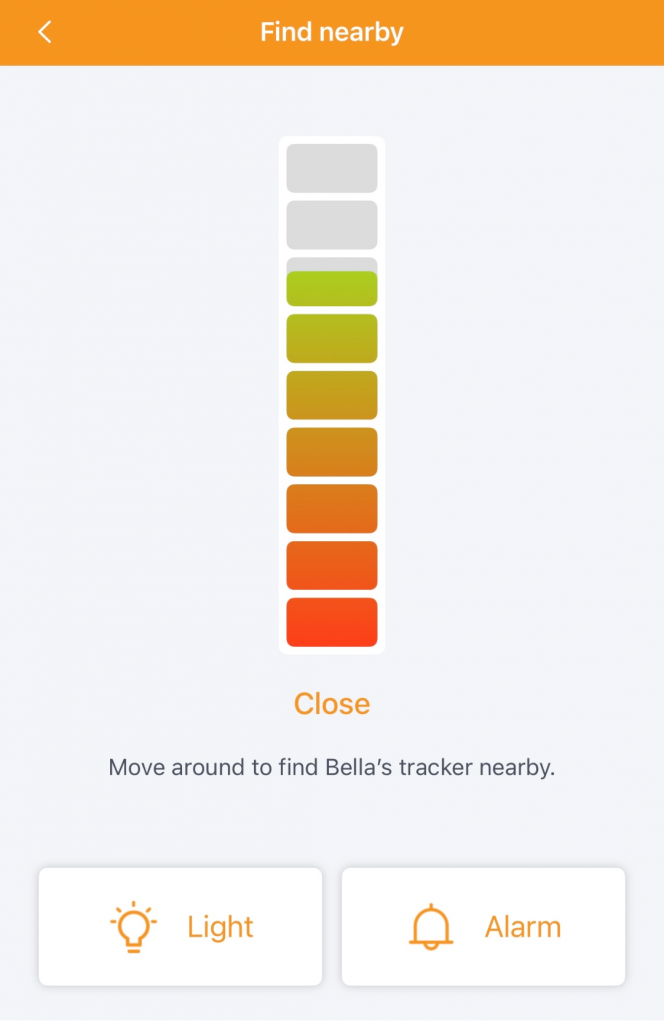This screenshot has width=664, height=1024.
Task: Go back from Find nearby
Action: tap(44, 32)
